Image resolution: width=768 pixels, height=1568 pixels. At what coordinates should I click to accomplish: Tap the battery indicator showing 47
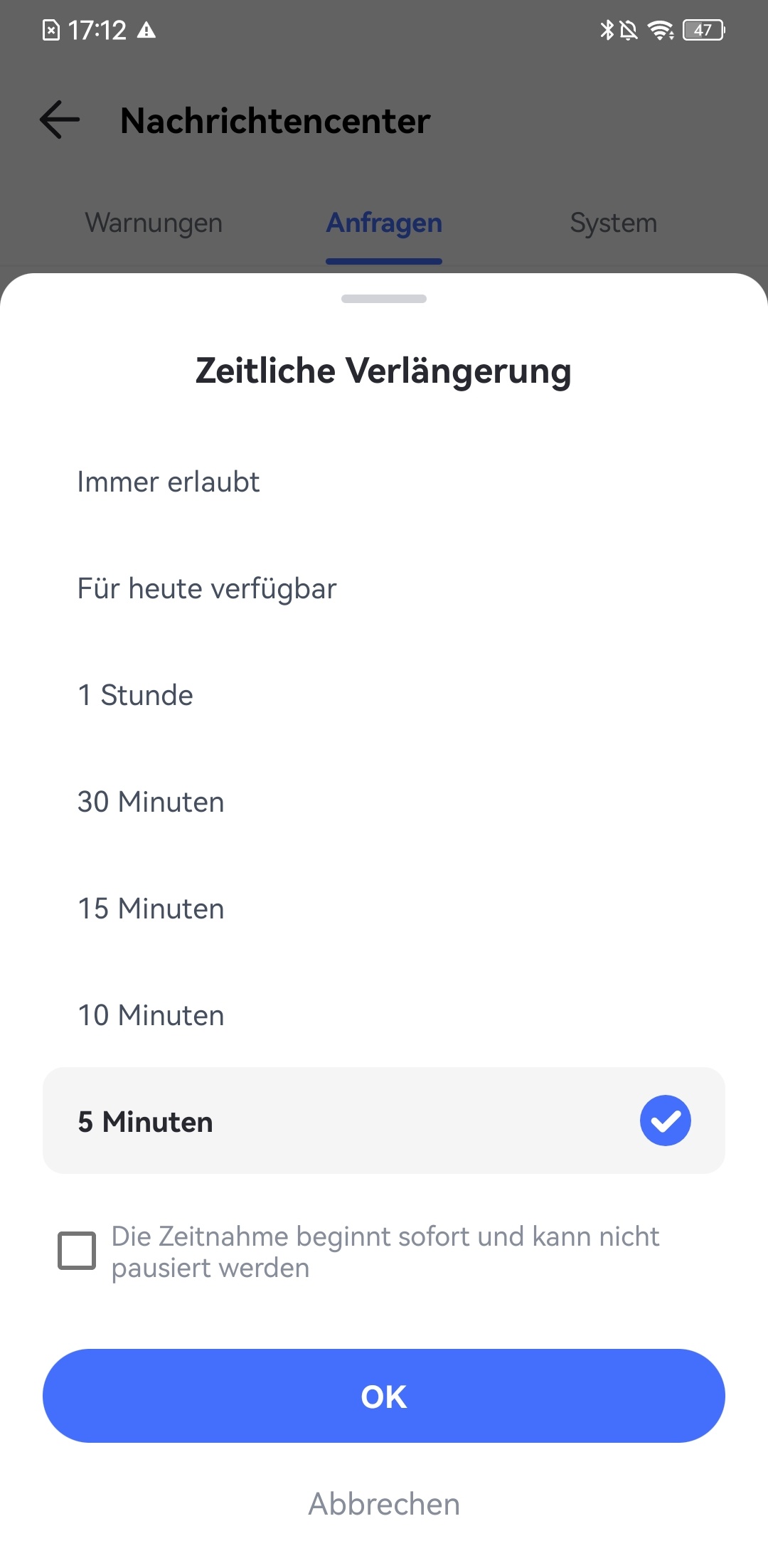click(703, 30)
